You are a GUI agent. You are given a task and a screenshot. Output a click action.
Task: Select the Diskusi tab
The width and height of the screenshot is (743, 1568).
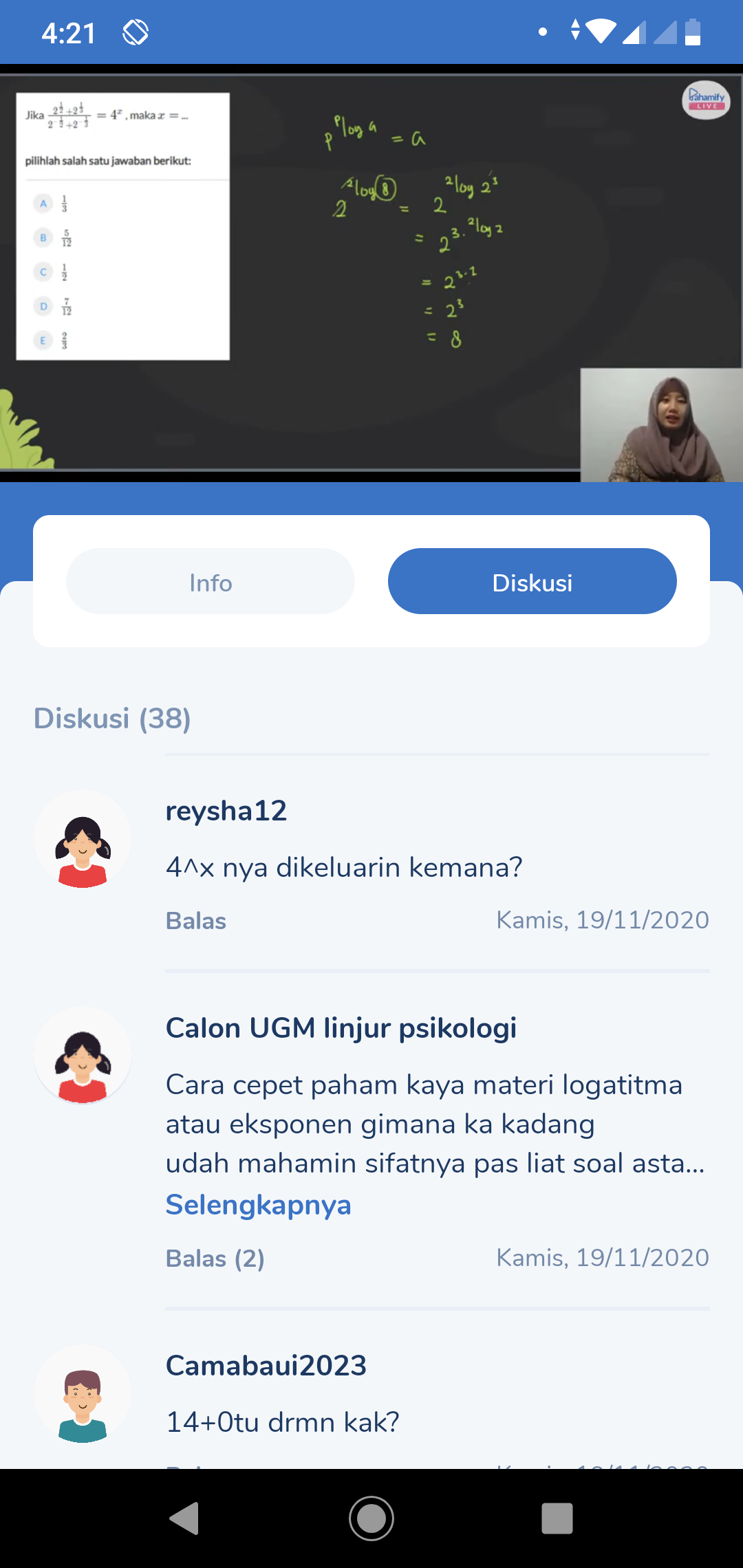click(532, 582)
